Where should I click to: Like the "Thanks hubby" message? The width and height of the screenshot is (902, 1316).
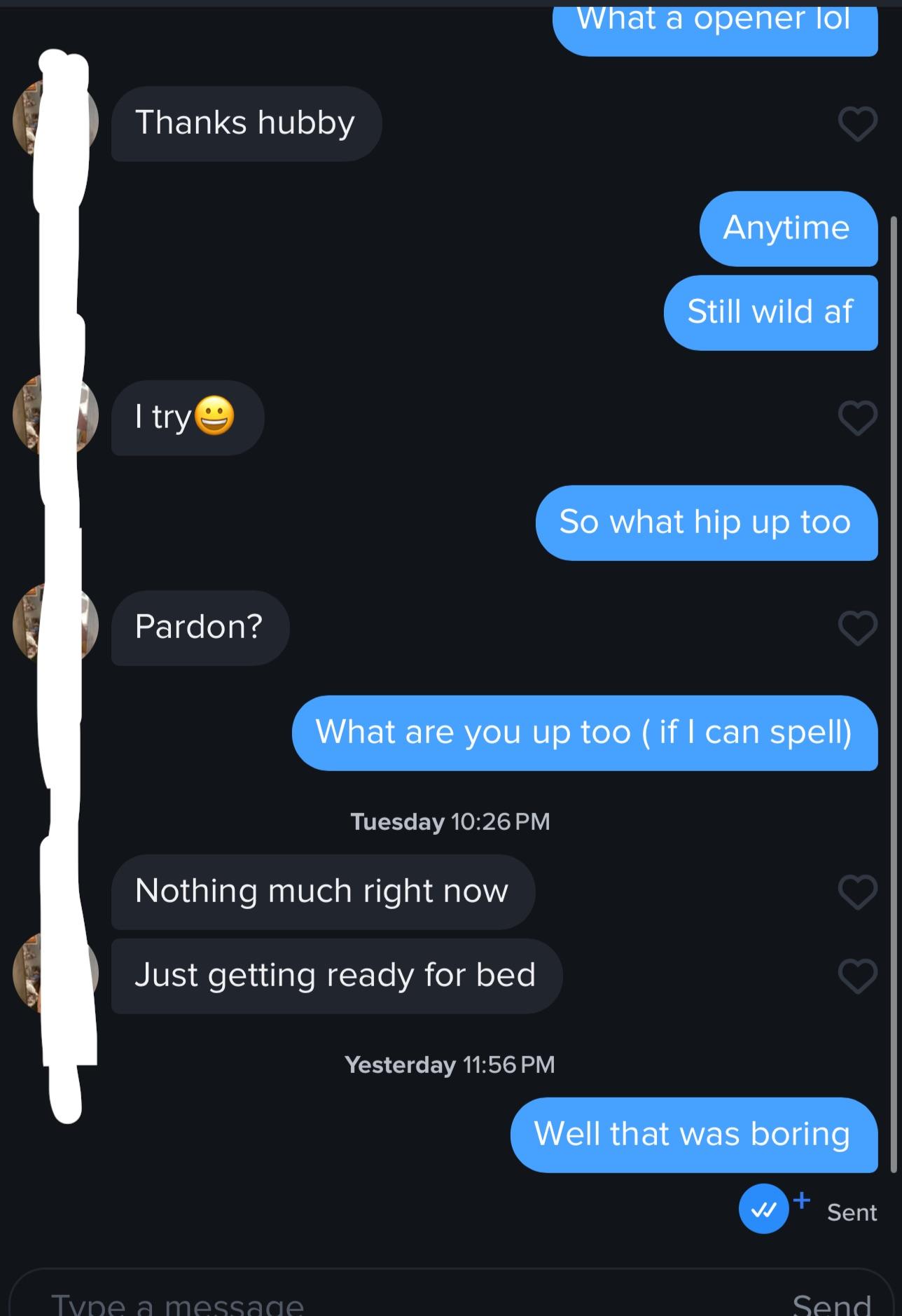(857, 124)
